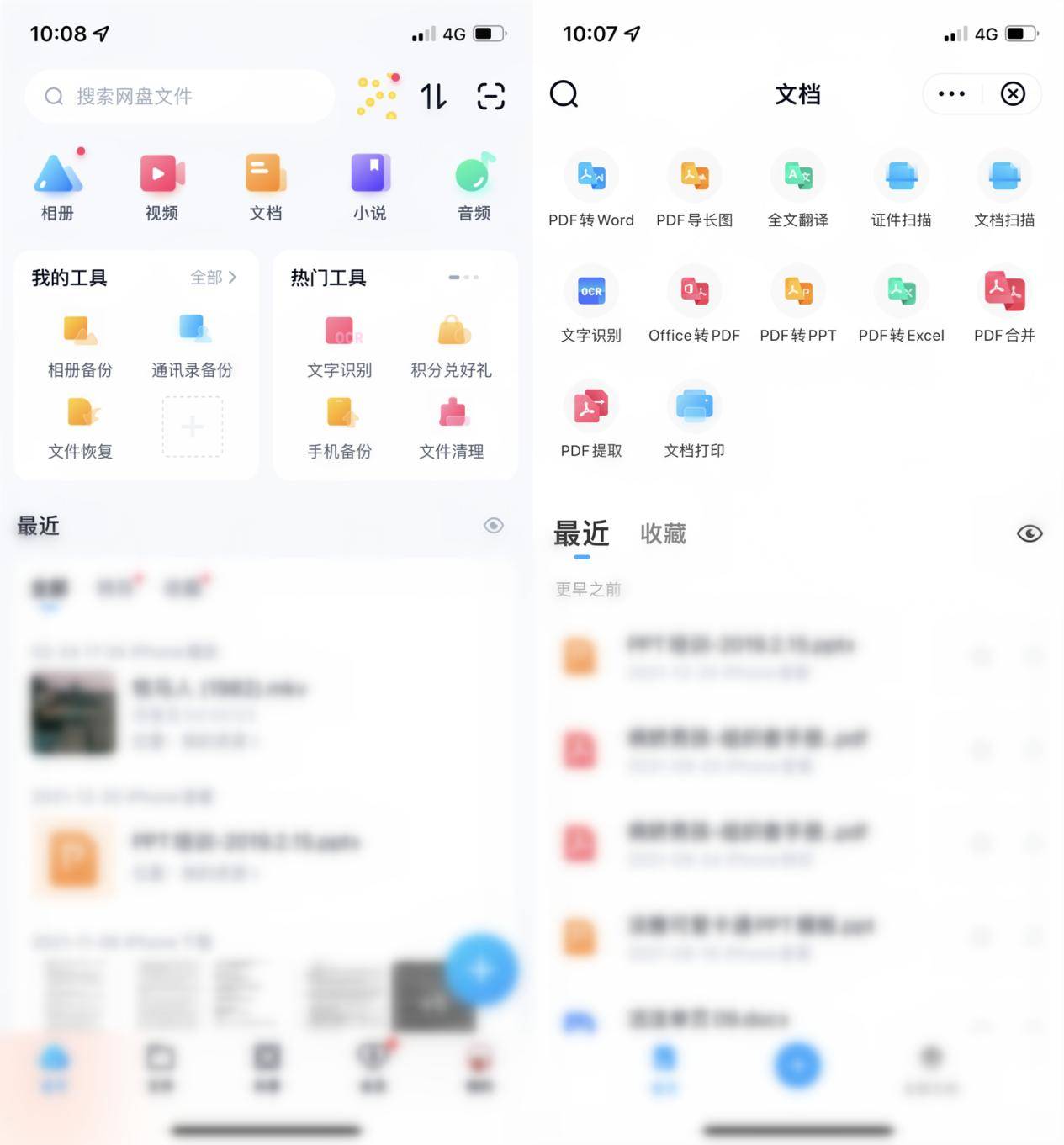View 全部 under 我的工具
The image size is (1064, 1145).
(x=213, y=278)
